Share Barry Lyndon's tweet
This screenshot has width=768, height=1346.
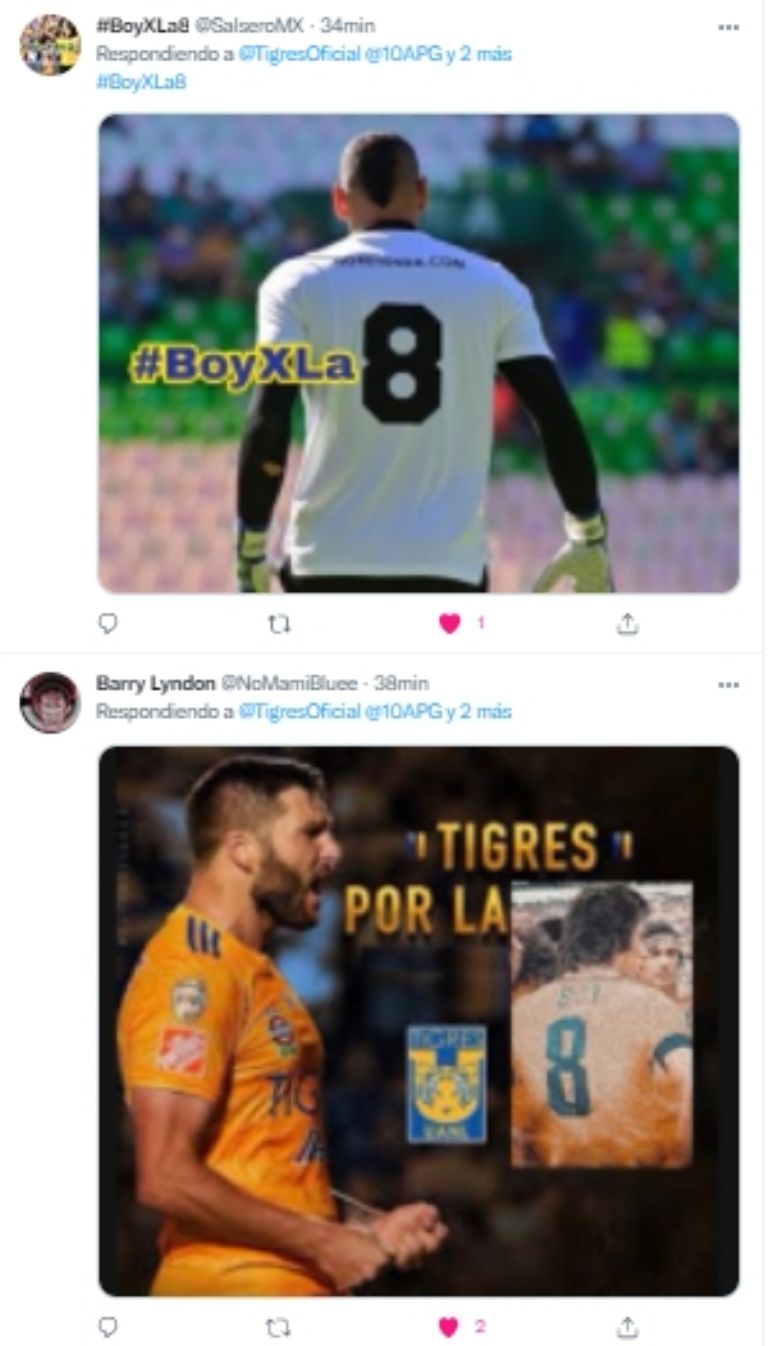(627, 1326)
